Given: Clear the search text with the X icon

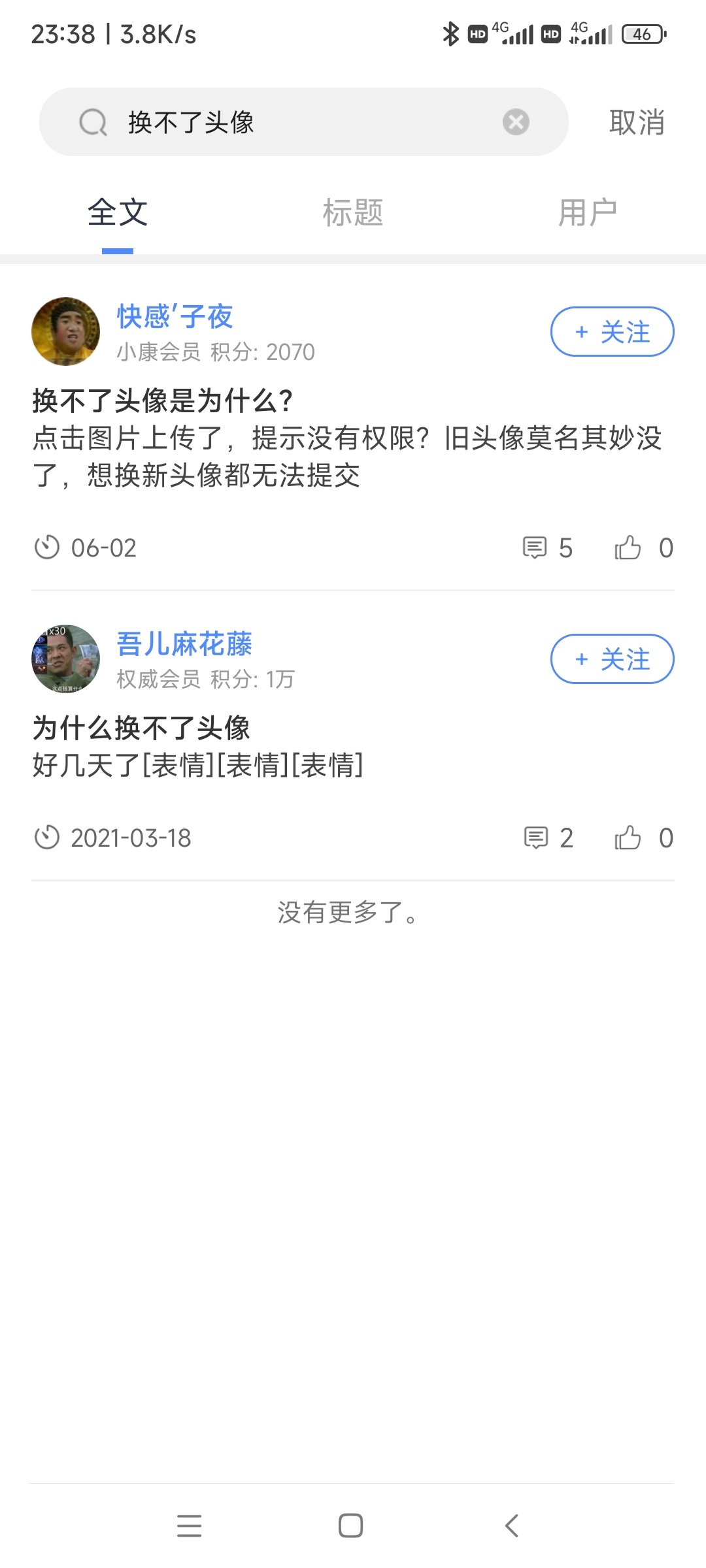Looking at the screenshot, I should [516, 122].
